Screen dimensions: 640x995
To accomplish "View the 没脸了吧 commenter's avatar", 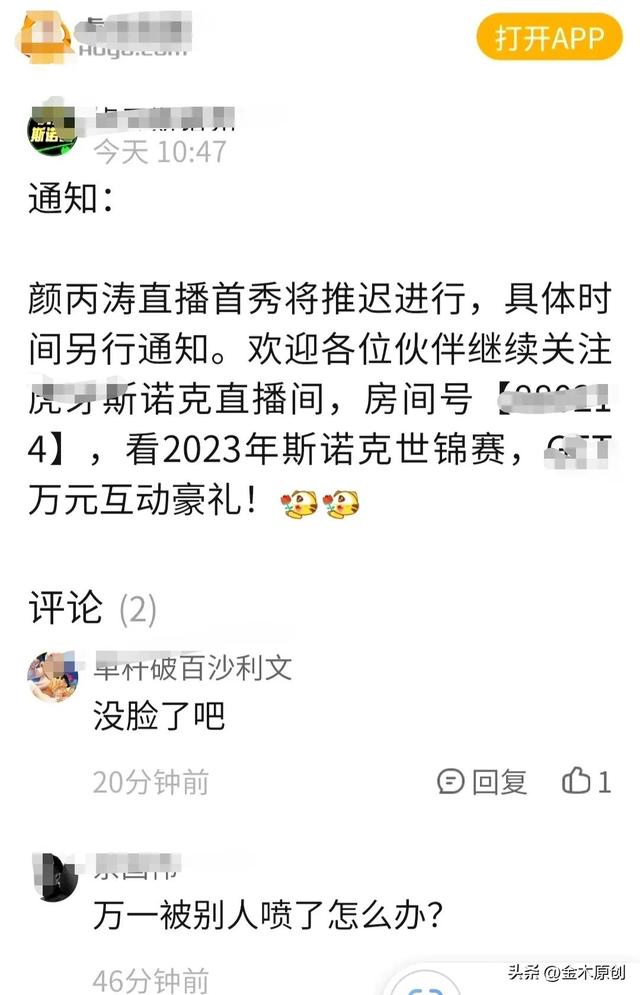I will point(52,678).
